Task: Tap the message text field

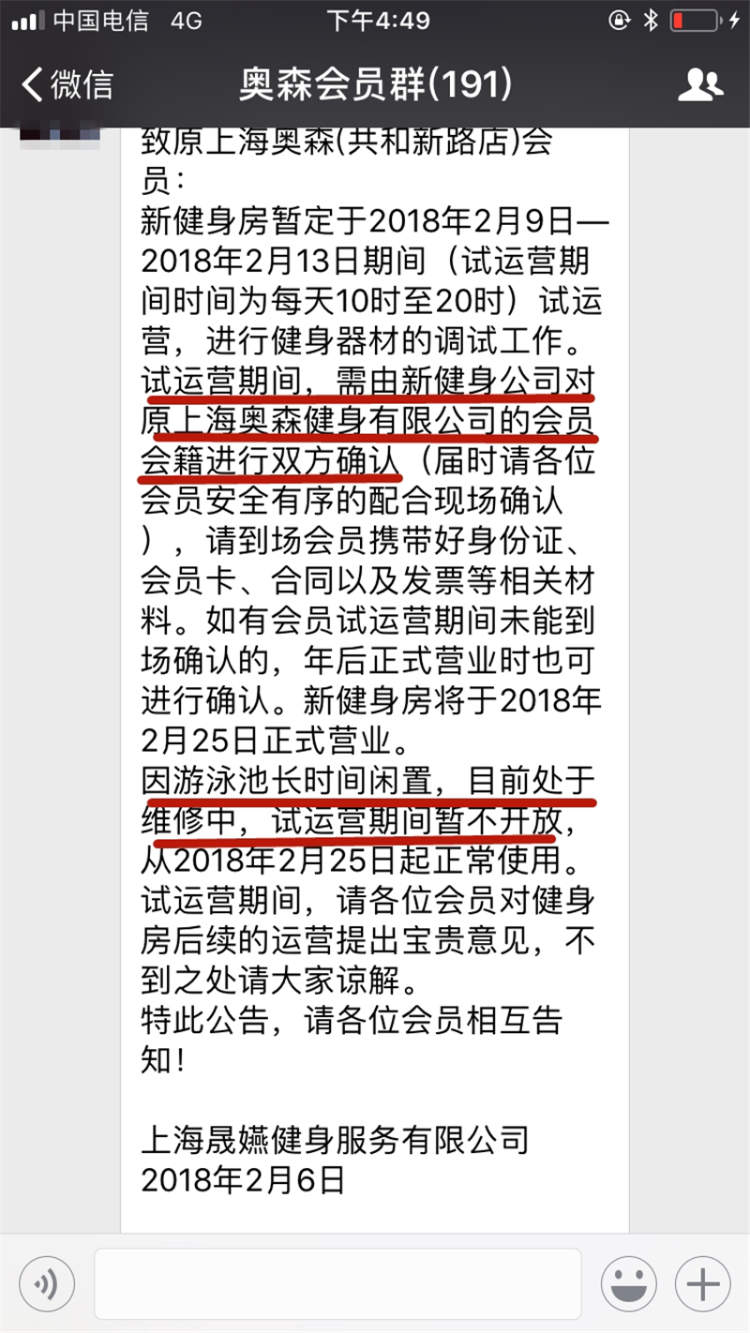Action: tap(338, 1283)
